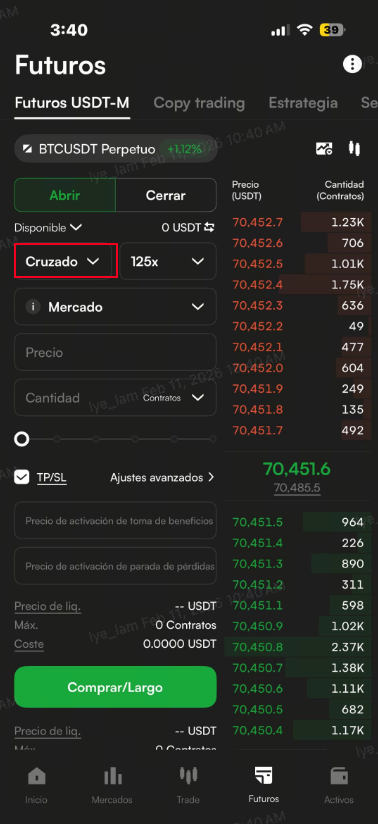Switch to the Estrategia tab

tap(303, 102)
